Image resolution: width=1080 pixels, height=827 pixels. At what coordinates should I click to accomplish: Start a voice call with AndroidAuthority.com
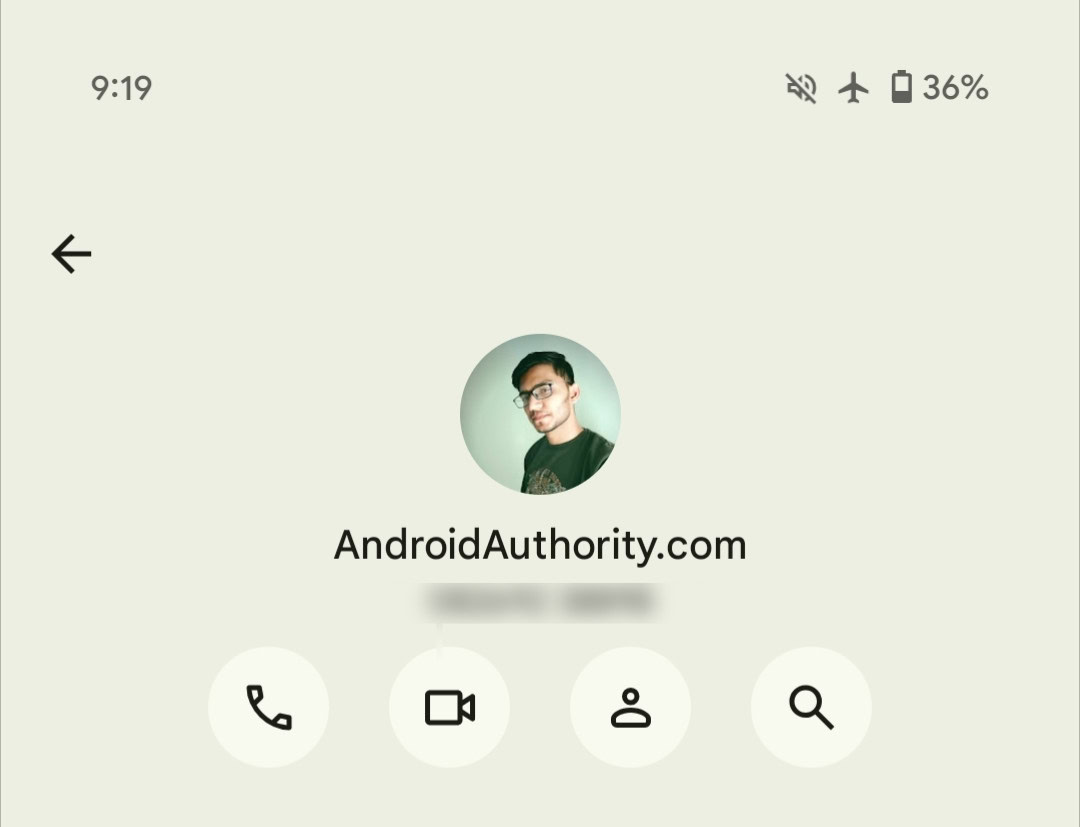pos(268,707)
